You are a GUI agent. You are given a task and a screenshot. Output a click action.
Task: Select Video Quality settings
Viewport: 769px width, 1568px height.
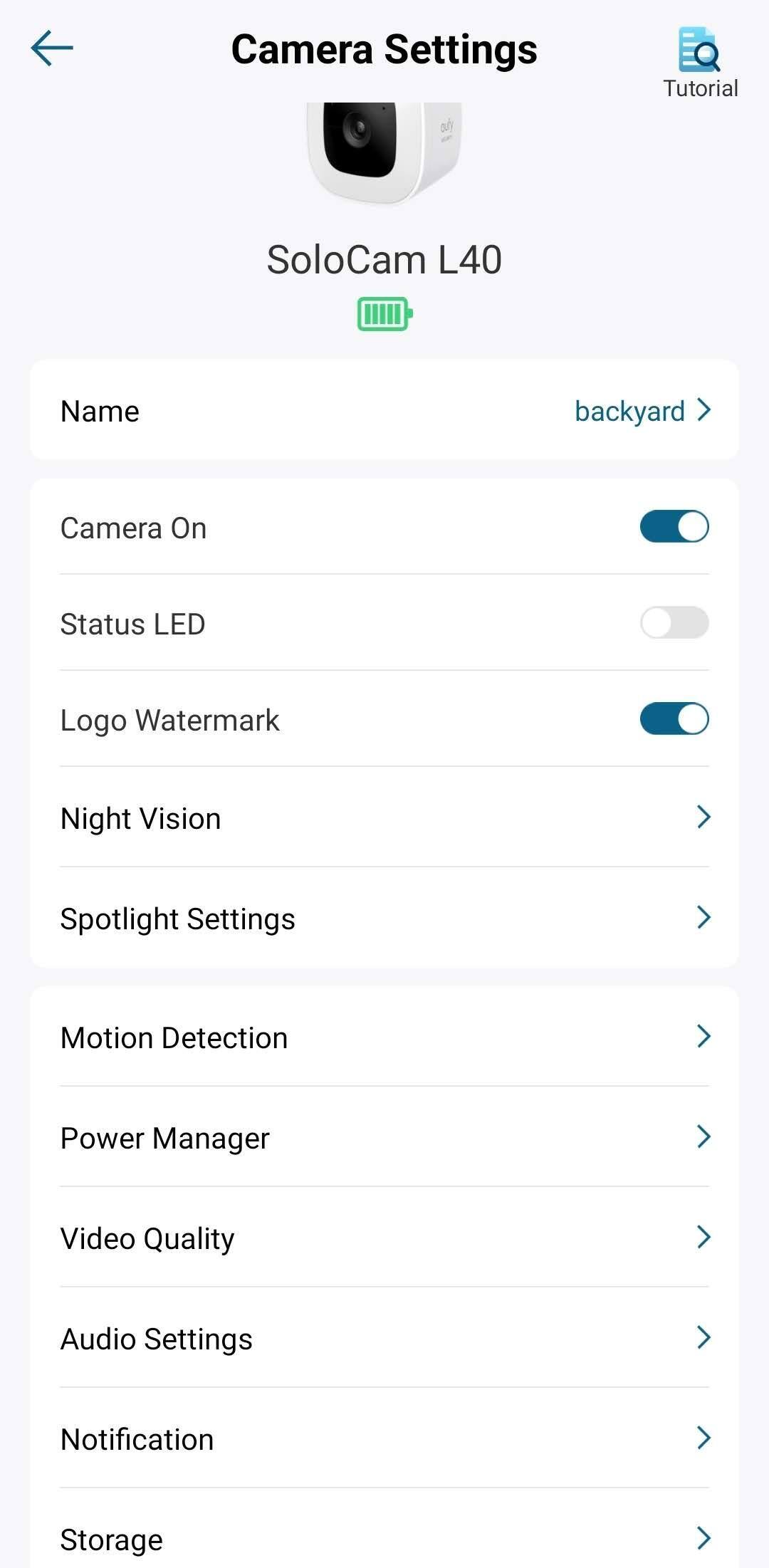[384, 1238]
